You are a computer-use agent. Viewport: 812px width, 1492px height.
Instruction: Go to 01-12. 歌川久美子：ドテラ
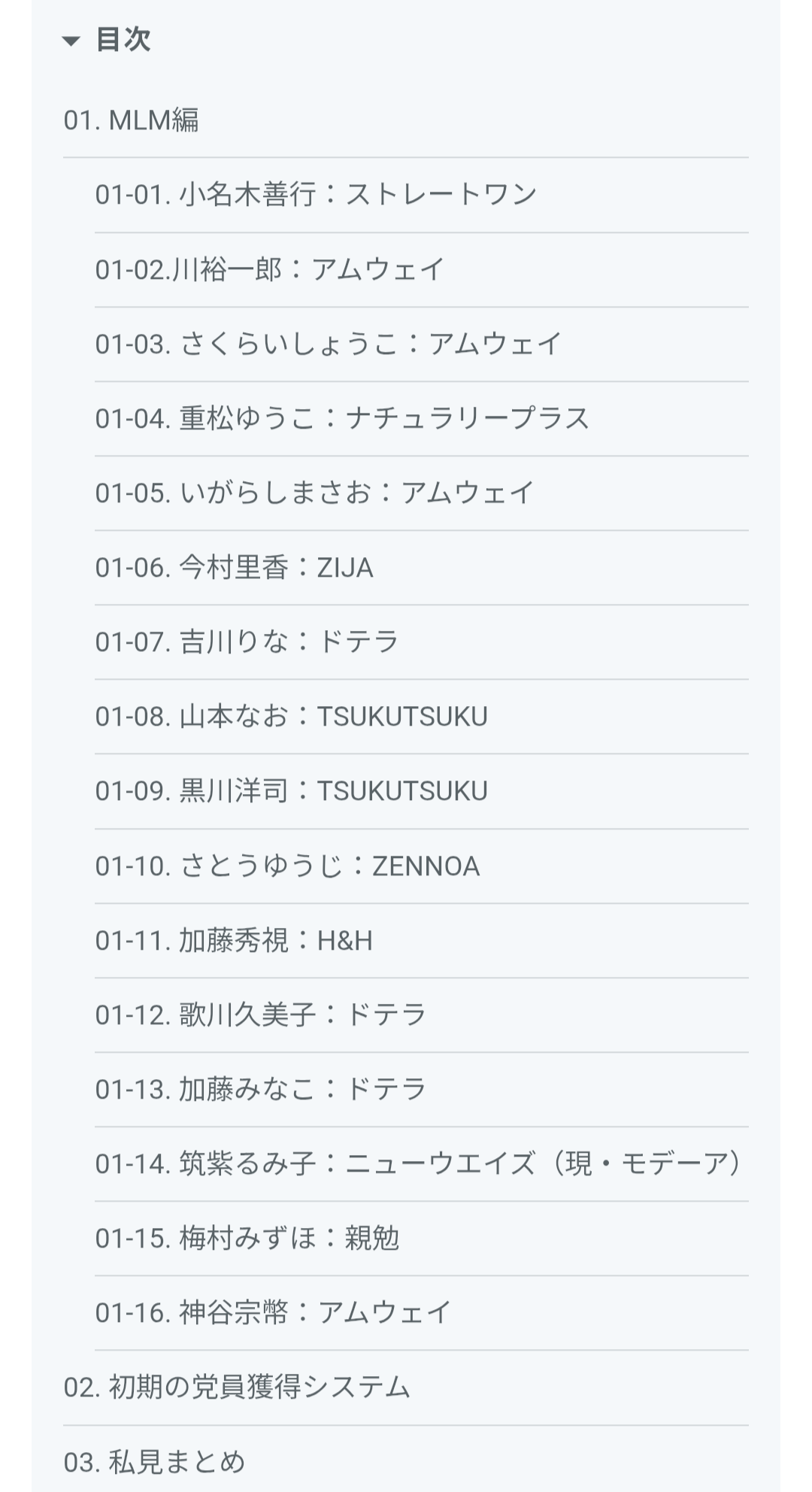(x=260, y=1015)
